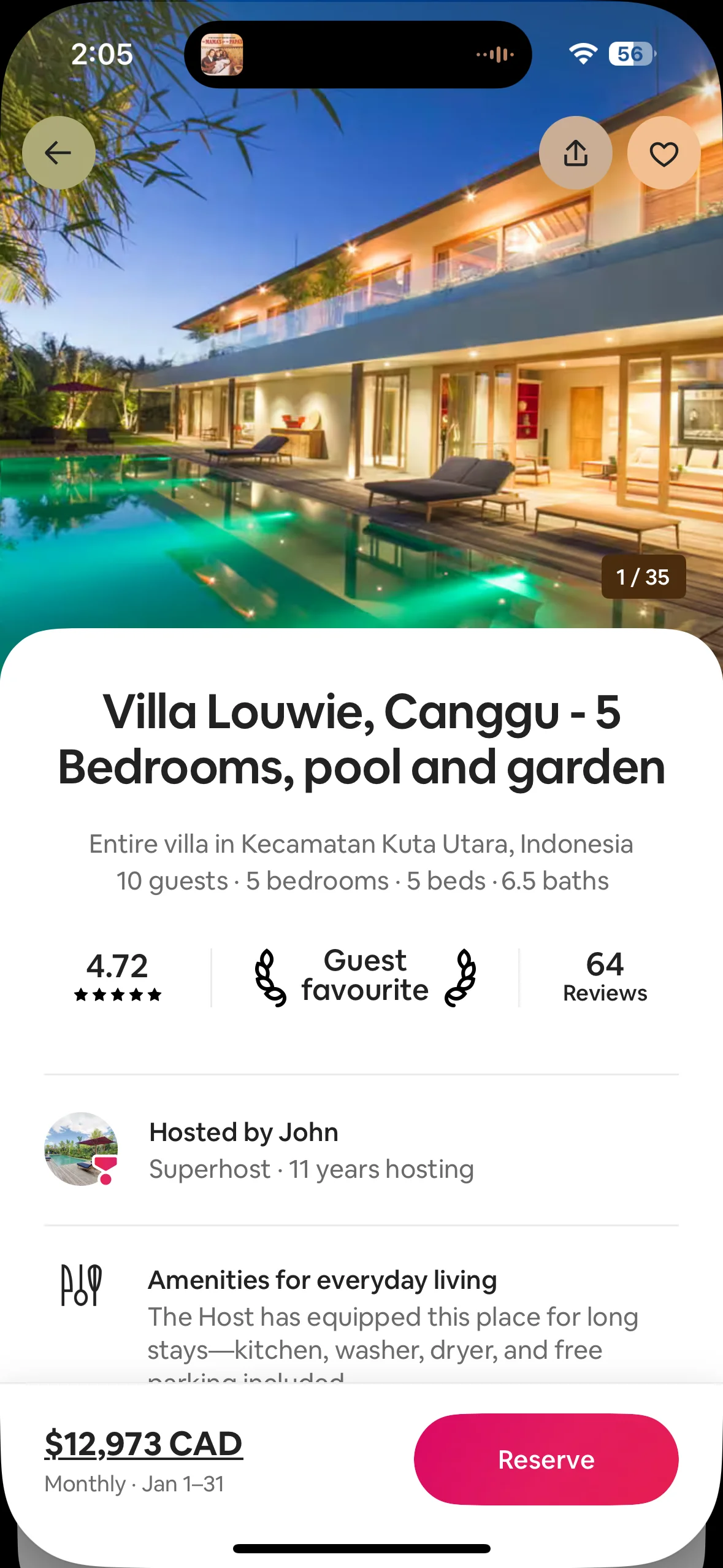Image resolution: width=723 pixels, height=1568 pixels.
Task: Save listing with the heart icon
Action: pos(664,153)
